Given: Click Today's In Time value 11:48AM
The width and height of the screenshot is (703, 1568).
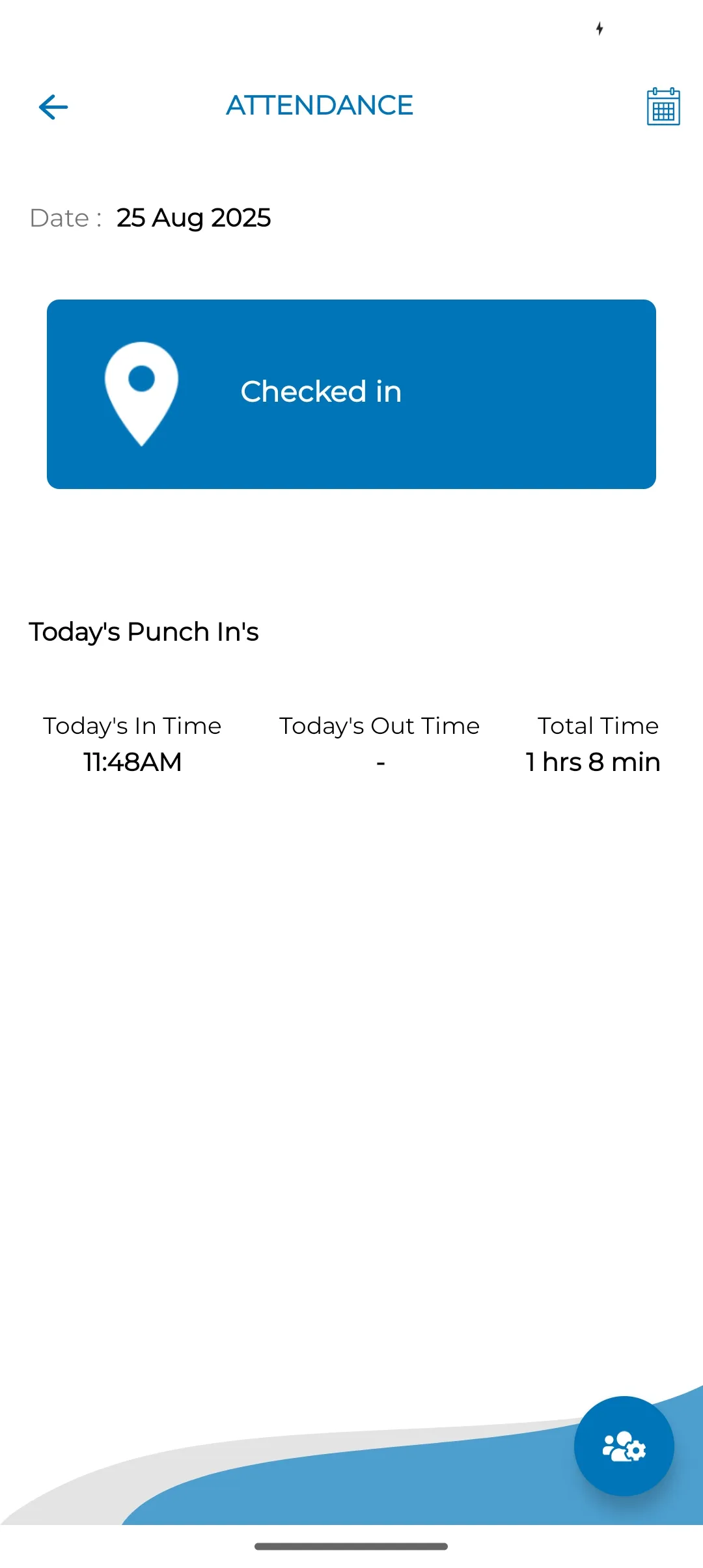Looking at the screenshot, I should [x=132, y=761].
